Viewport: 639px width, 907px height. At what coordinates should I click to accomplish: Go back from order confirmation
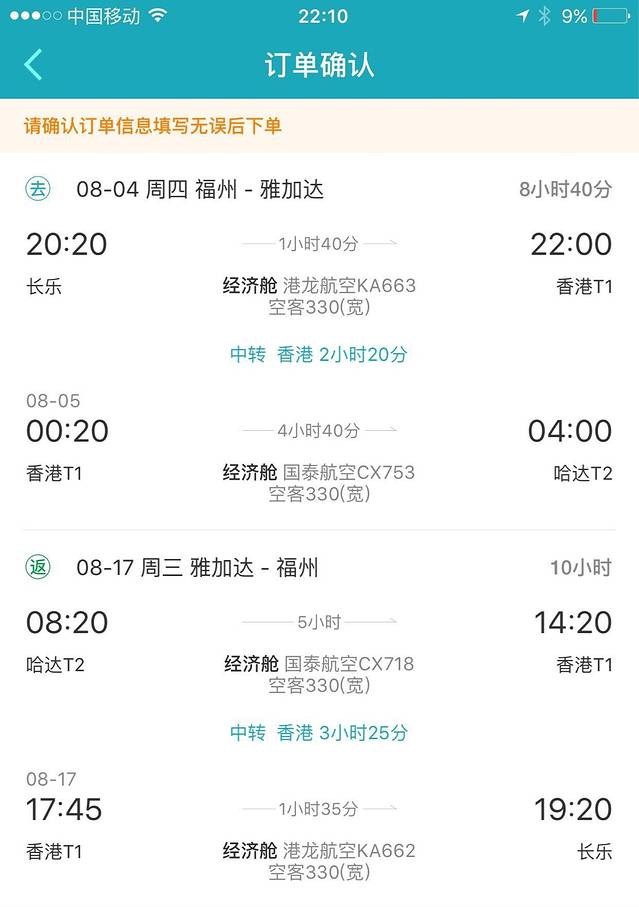click(x=34, y=65)
